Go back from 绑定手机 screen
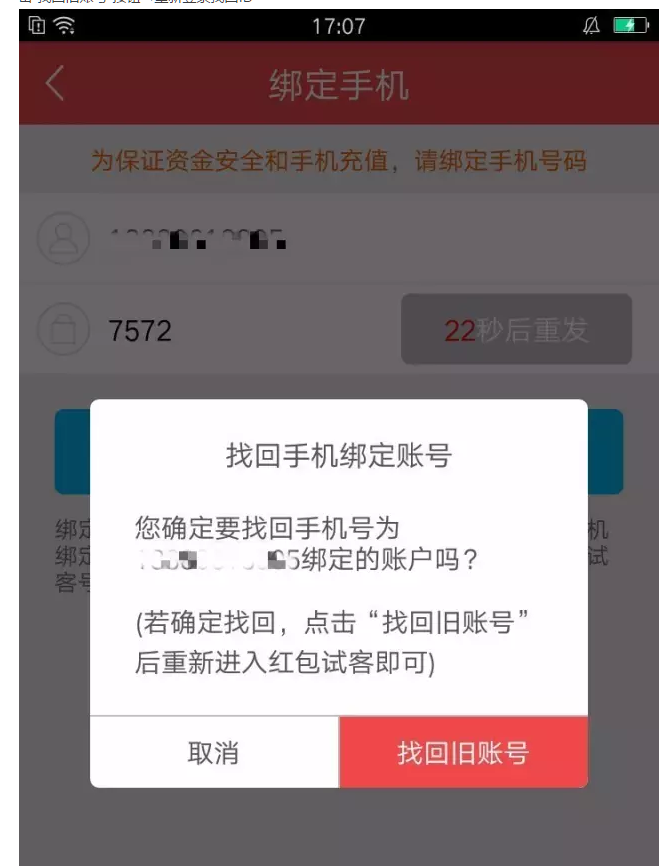The height and width of the screenshot is (866, 665). tap(55, 84)
